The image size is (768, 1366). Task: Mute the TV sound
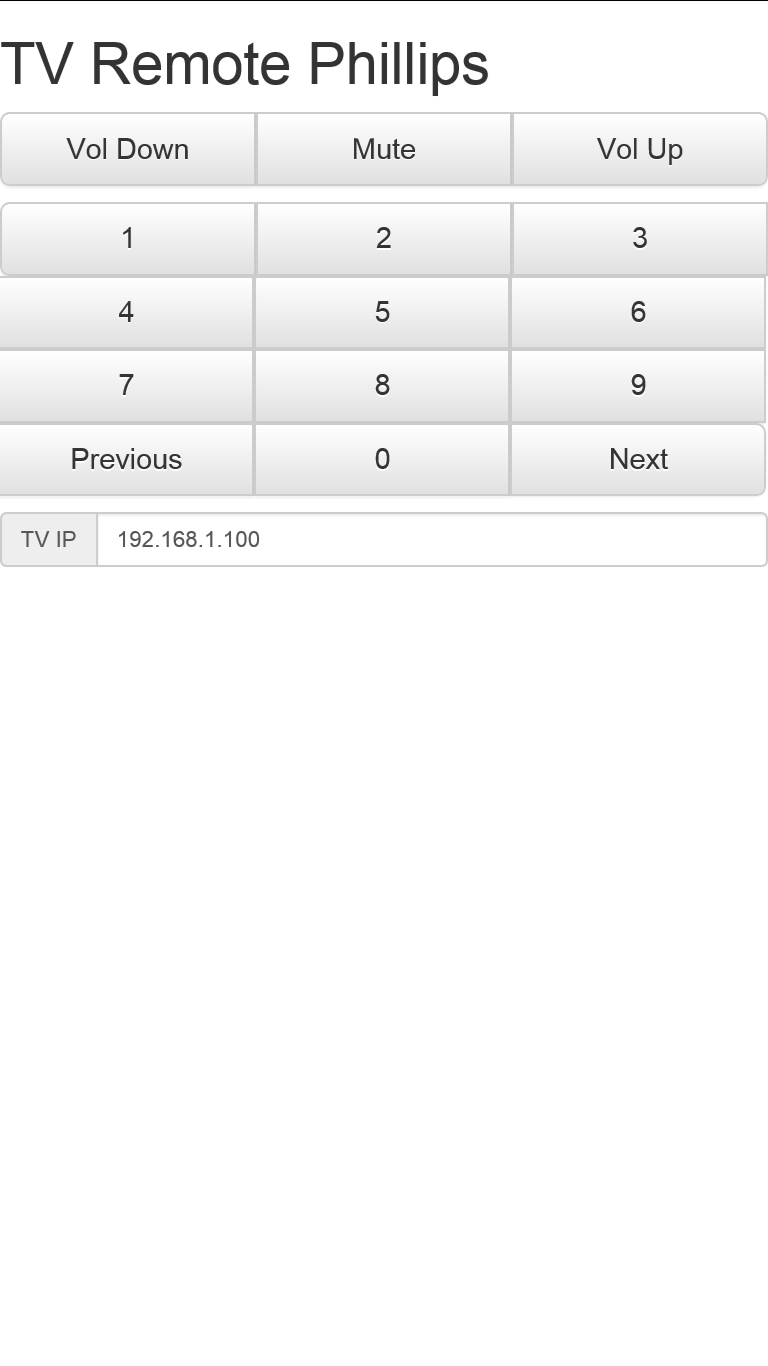tap(384, 149)
